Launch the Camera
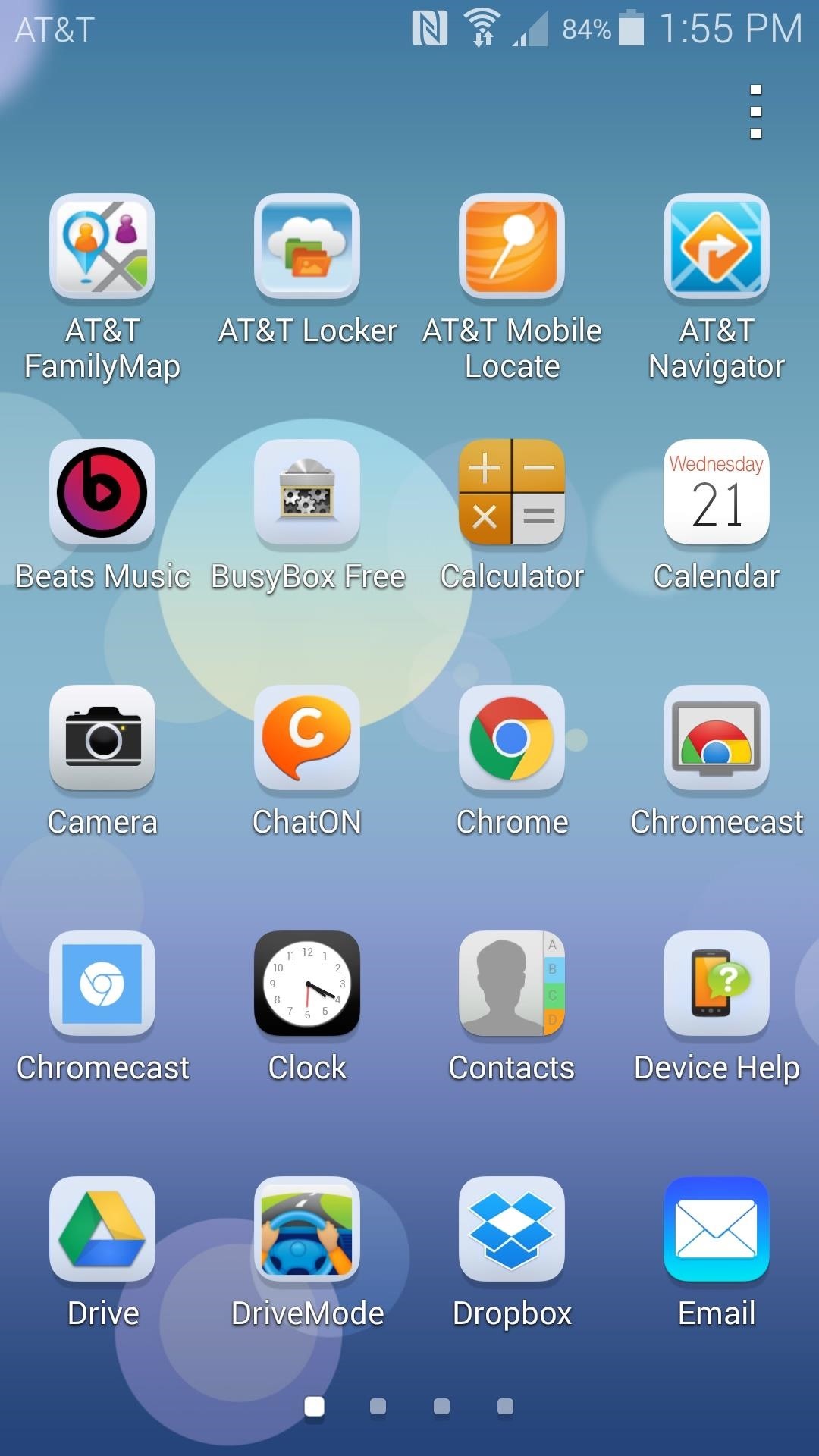 click(102, 739)
